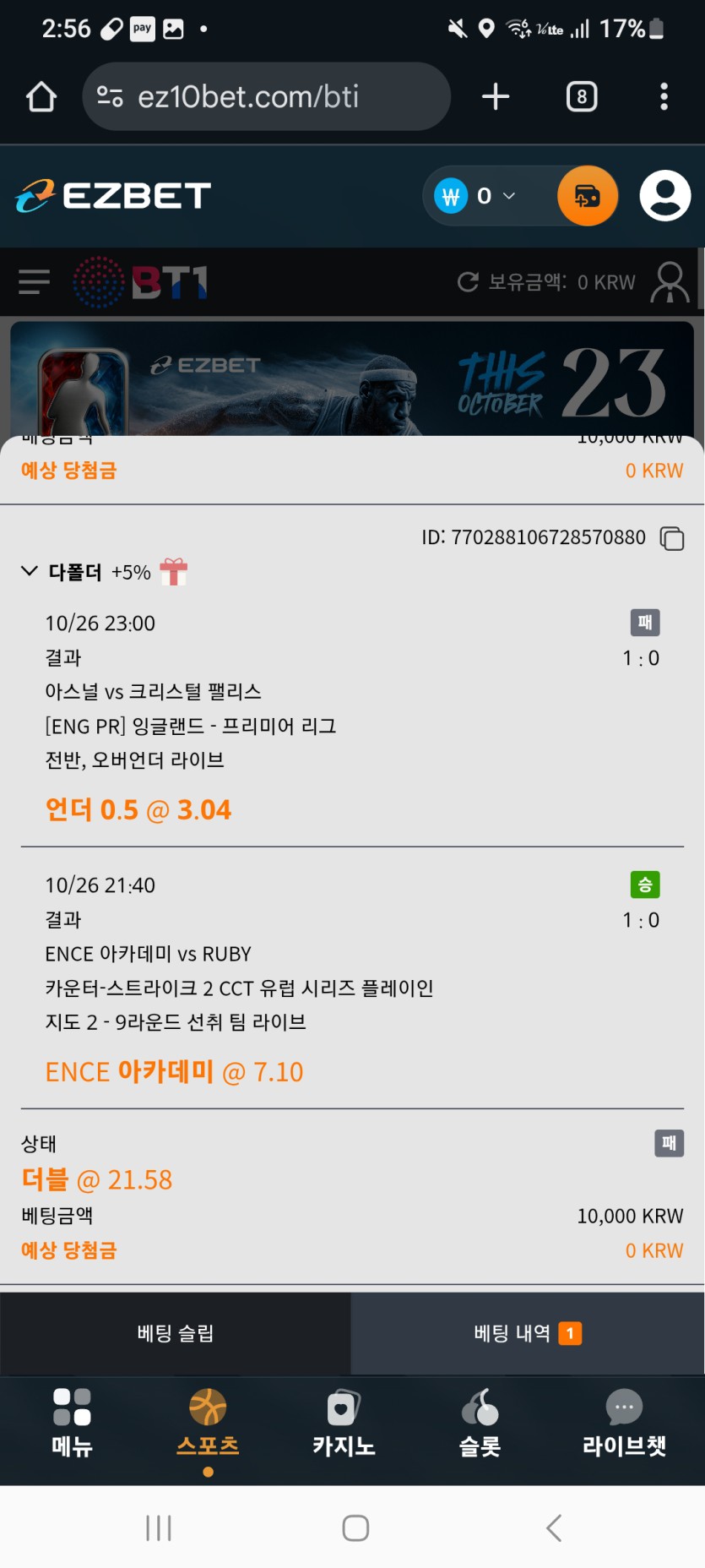Open the EZBET profile avatar
The height and width of the screenshot is (1568, 705).
pos(664,196)
